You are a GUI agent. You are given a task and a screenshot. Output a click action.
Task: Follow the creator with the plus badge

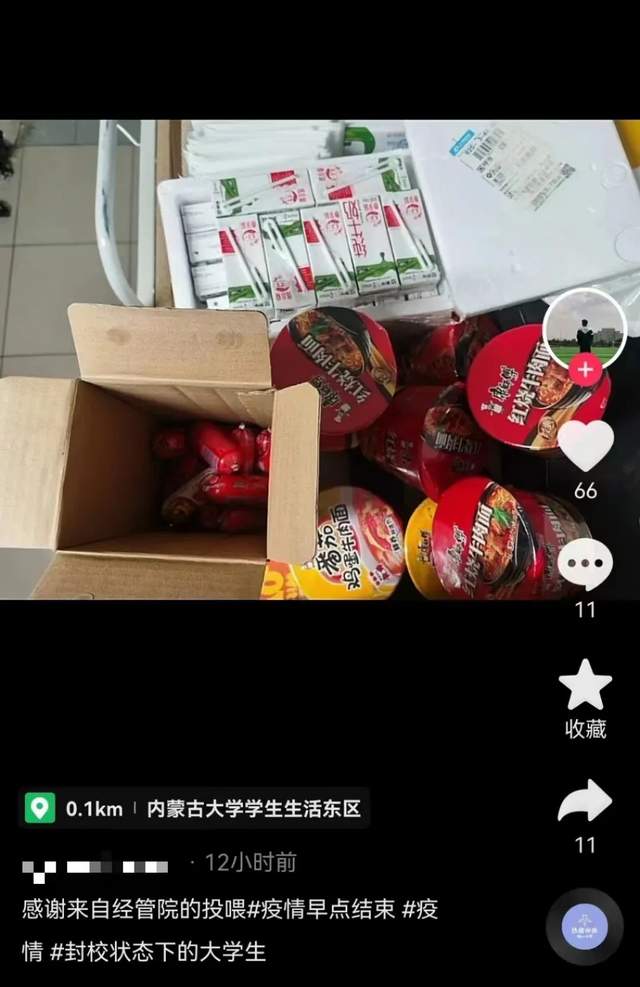tap(585, 369)
